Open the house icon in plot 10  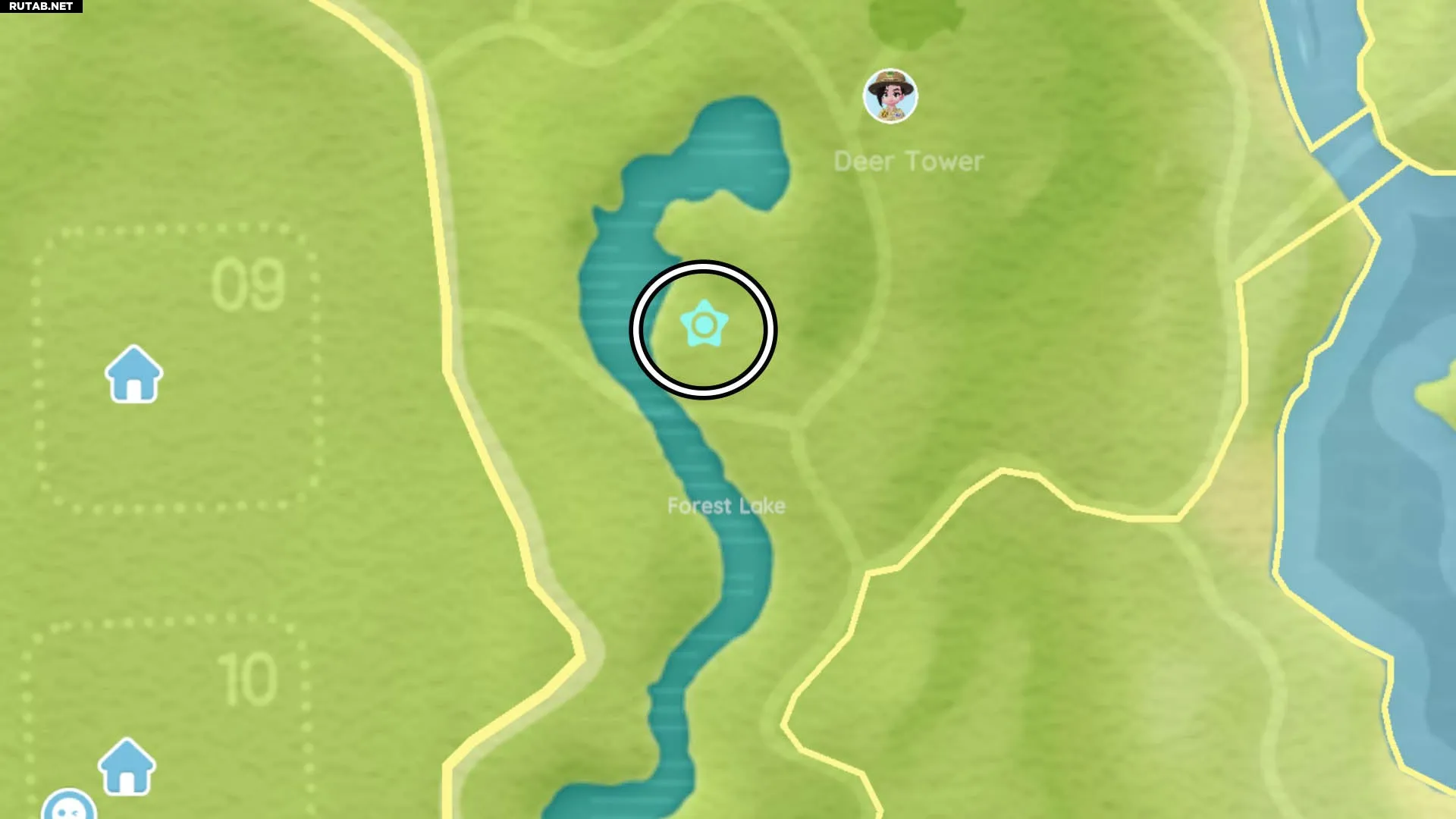click(x=127, y=766)
